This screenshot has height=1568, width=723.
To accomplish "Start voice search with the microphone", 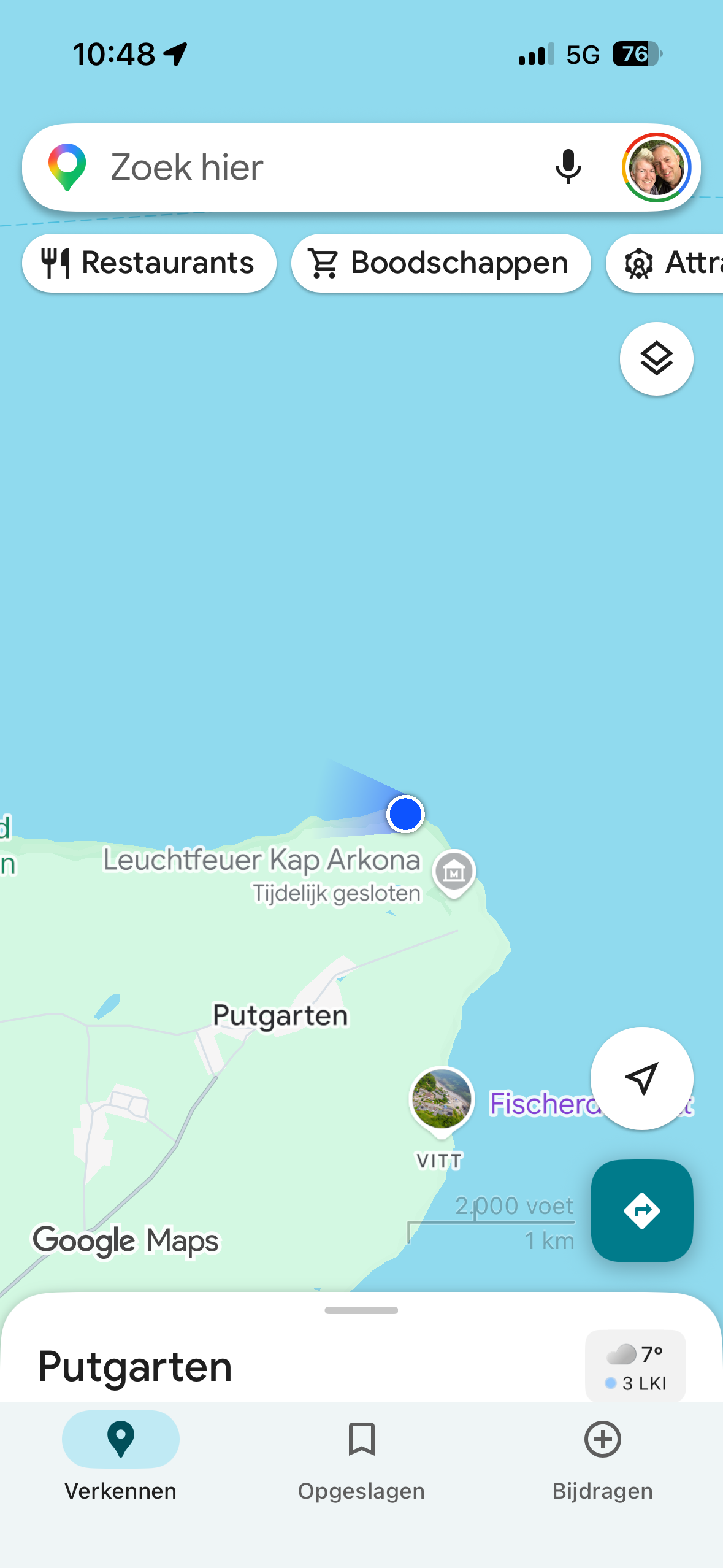I will pyautogui.click(x=568, y=167).
